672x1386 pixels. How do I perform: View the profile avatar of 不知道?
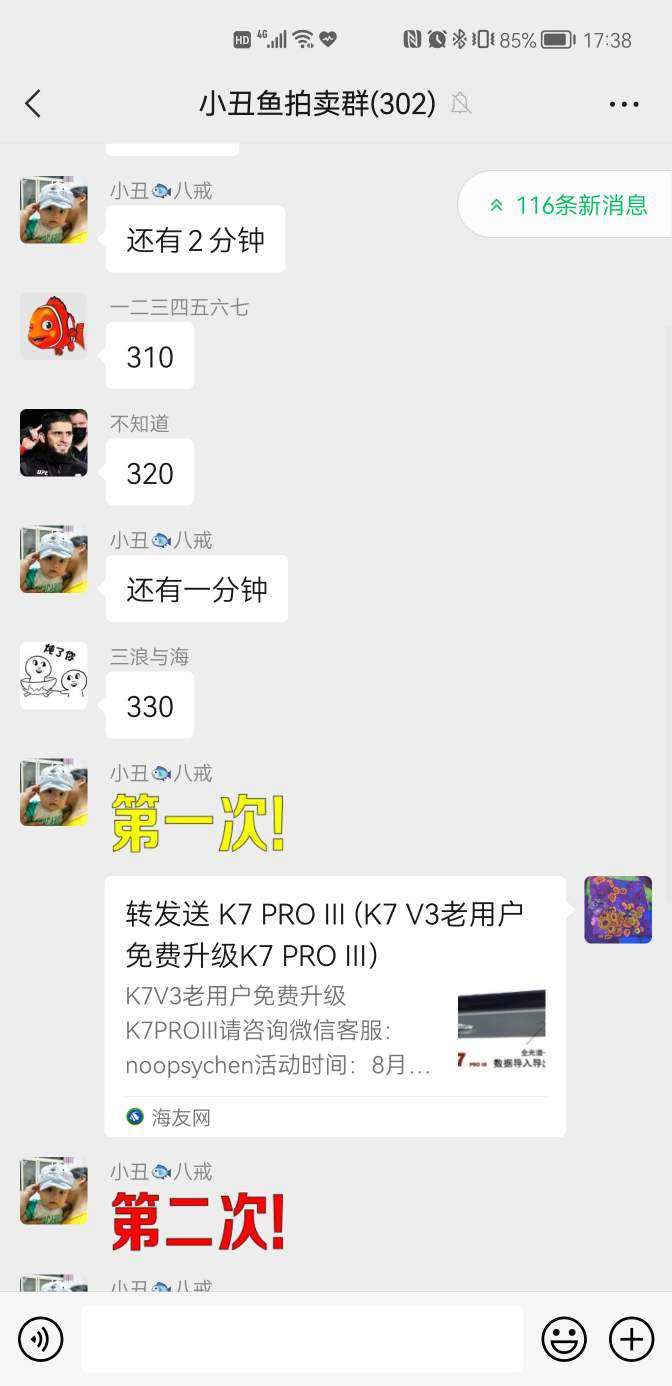coord(54,443)
